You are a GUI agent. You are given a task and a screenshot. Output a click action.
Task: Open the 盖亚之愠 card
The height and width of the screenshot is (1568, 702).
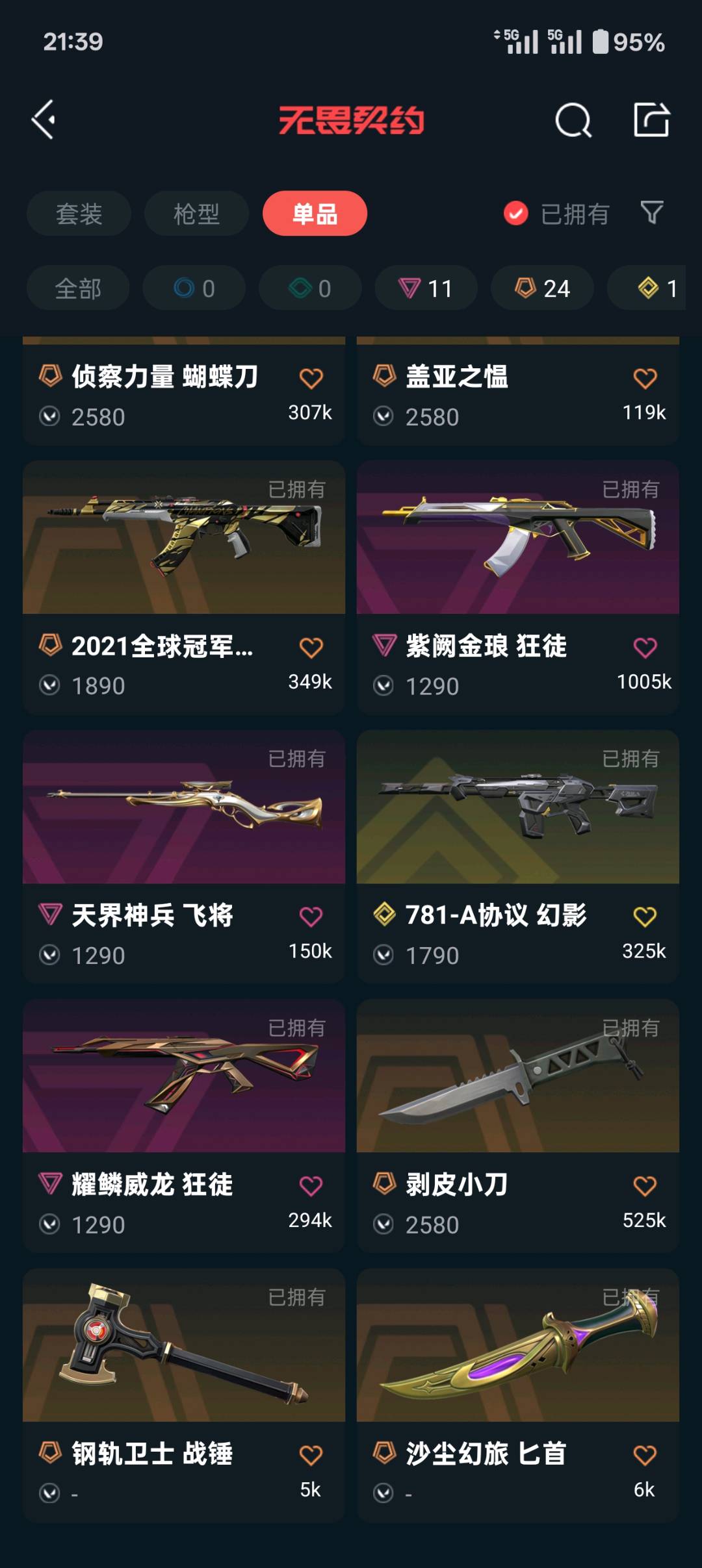518,391
